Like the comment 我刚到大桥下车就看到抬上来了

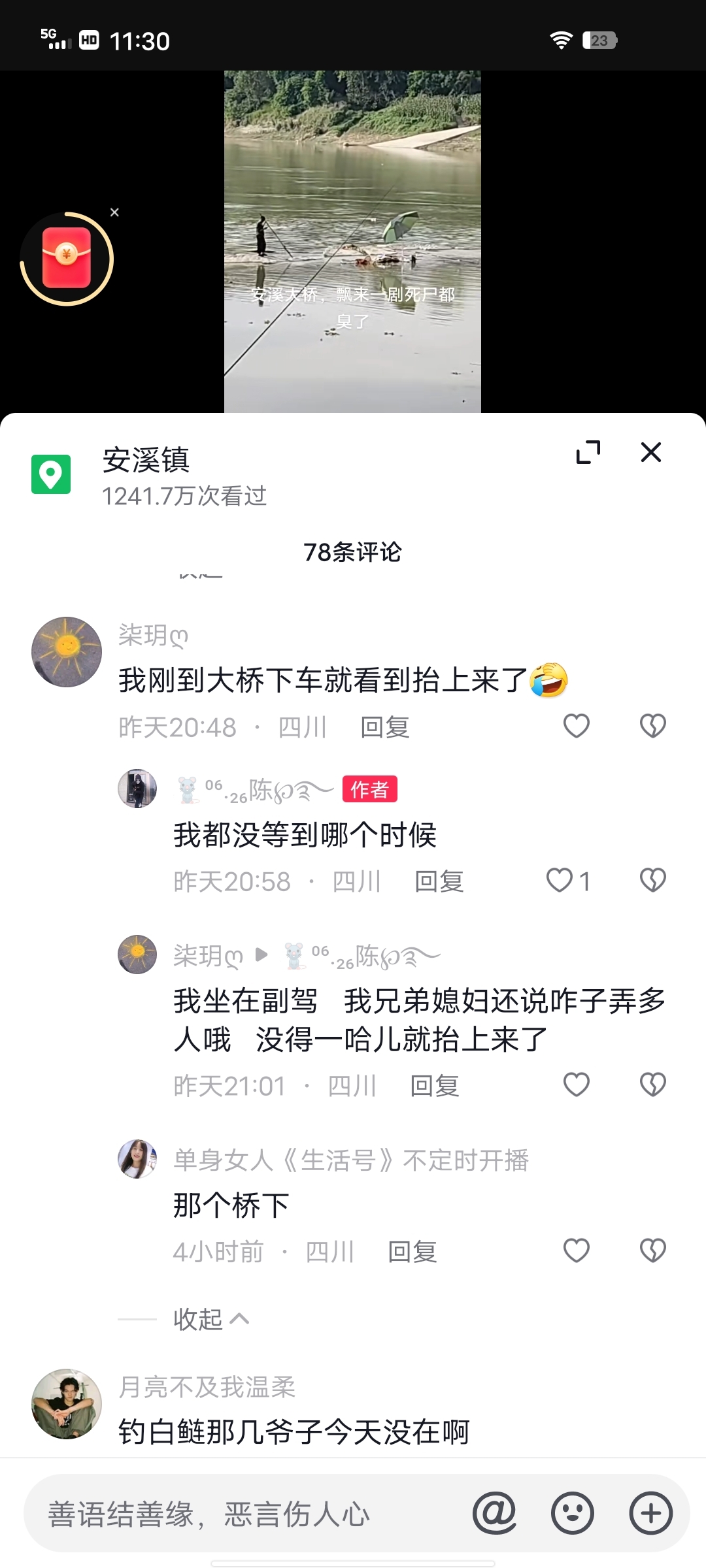point(576,726)
